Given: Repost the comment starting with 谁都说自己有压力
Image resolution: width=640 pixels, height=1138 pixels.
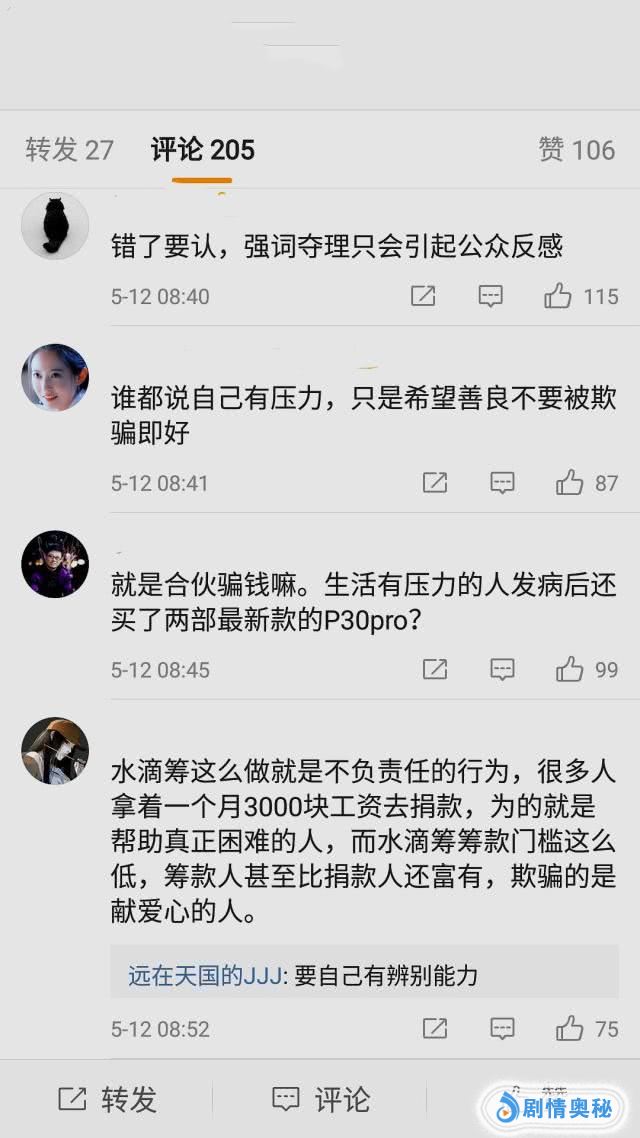Looking at the screenshot, I should (435, 483).
